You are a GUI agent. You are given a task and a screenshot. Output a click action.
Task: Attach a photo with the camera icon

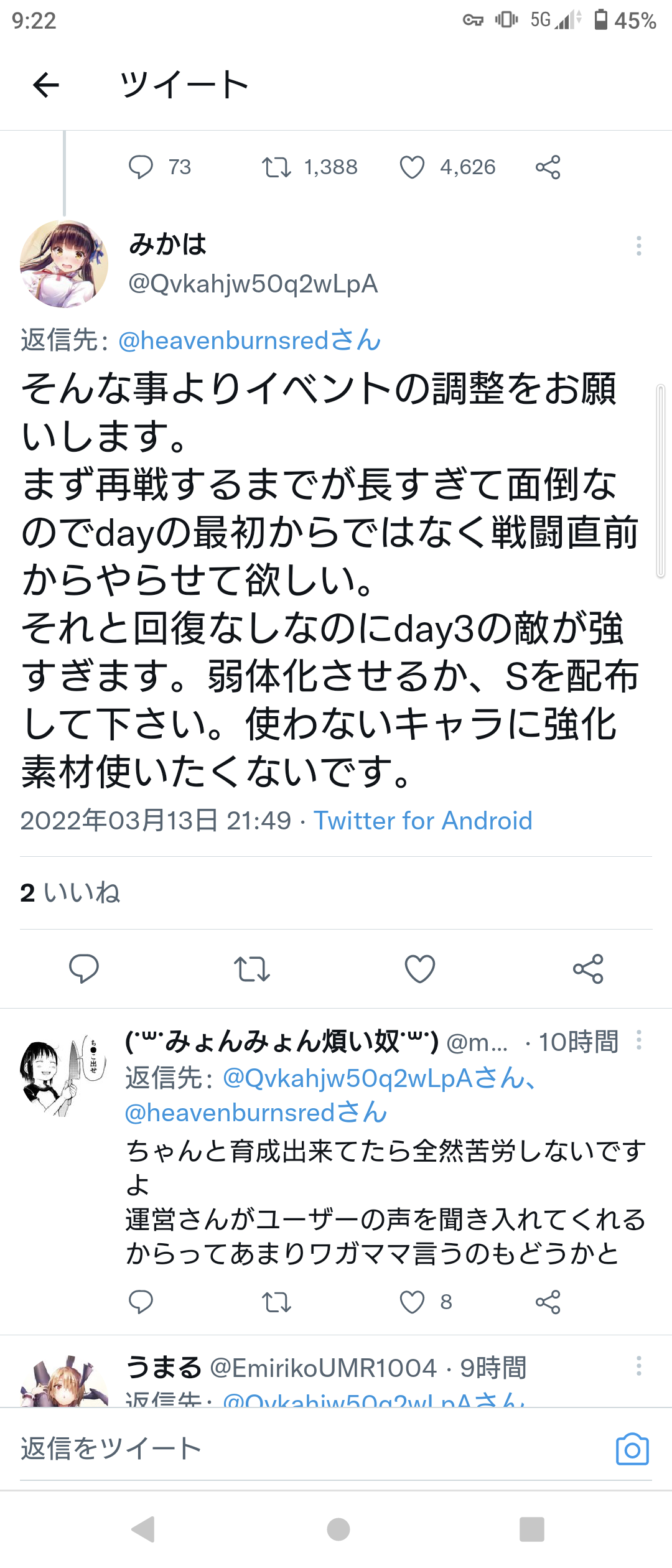point(632,1449)
